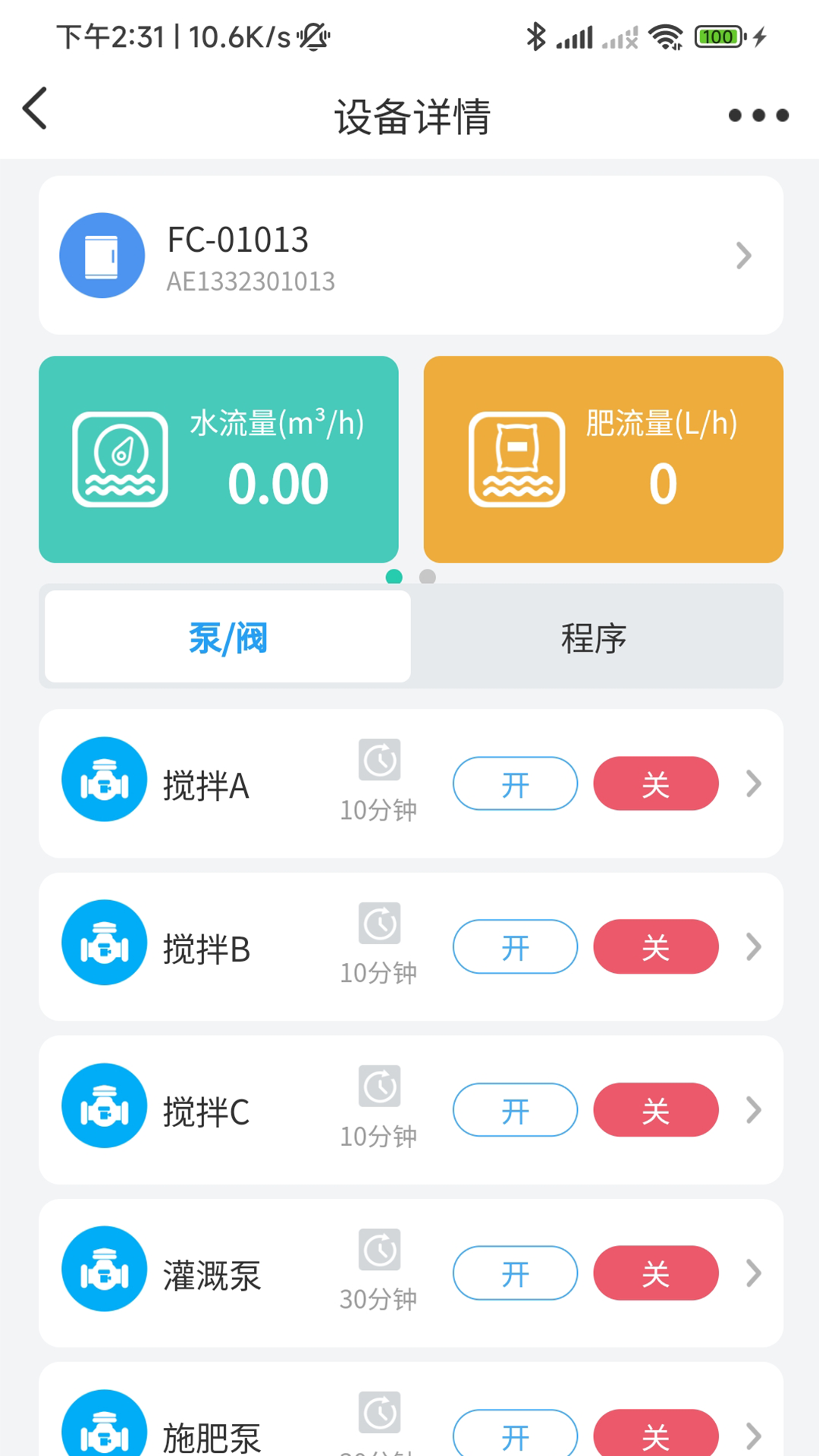Turn on 灌溉泵 with the 开 button
Screen dimensions: 819x1456
(x=515, y=1274)
